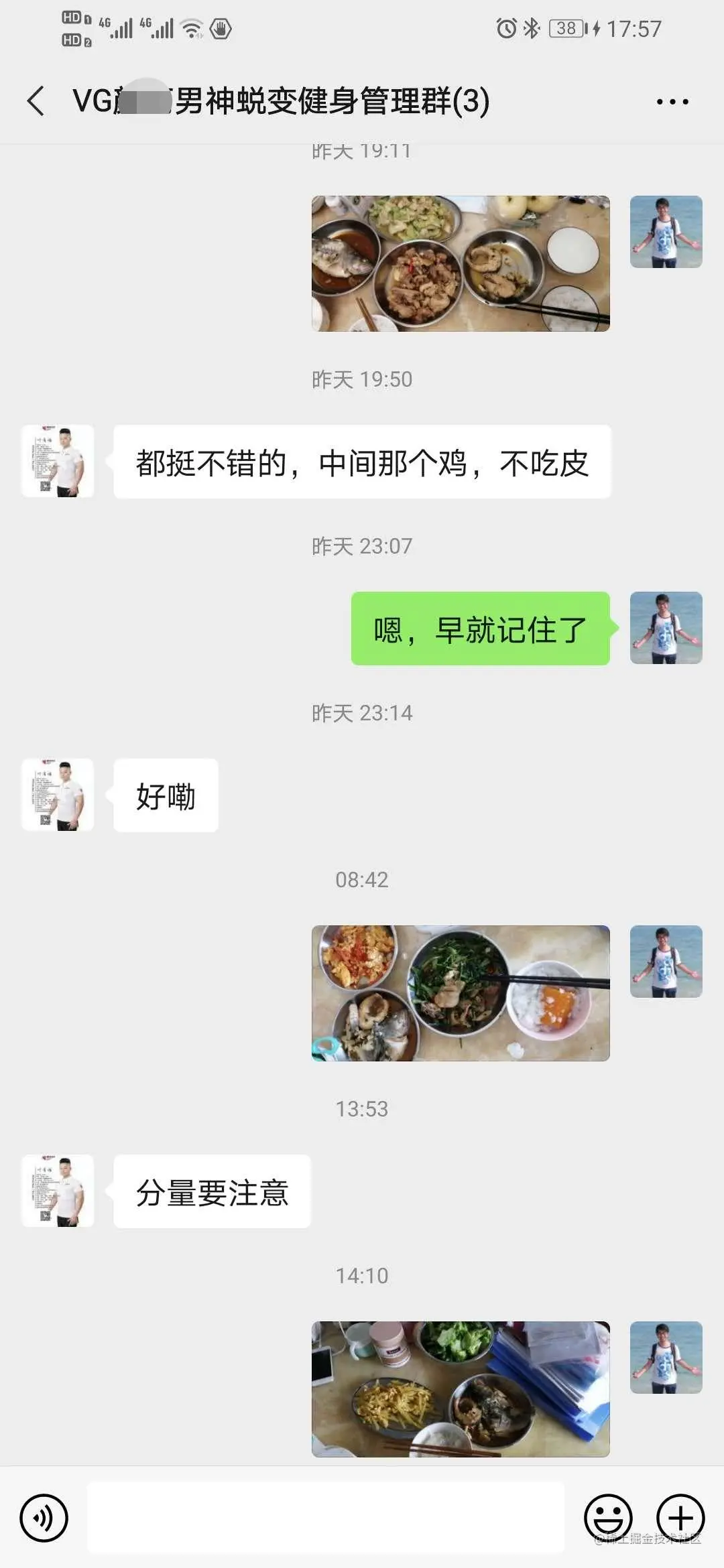Screen dimensions: 724x1568
Task: View the food photo sent yesterday 19:11
Action: tap(461, 263)
